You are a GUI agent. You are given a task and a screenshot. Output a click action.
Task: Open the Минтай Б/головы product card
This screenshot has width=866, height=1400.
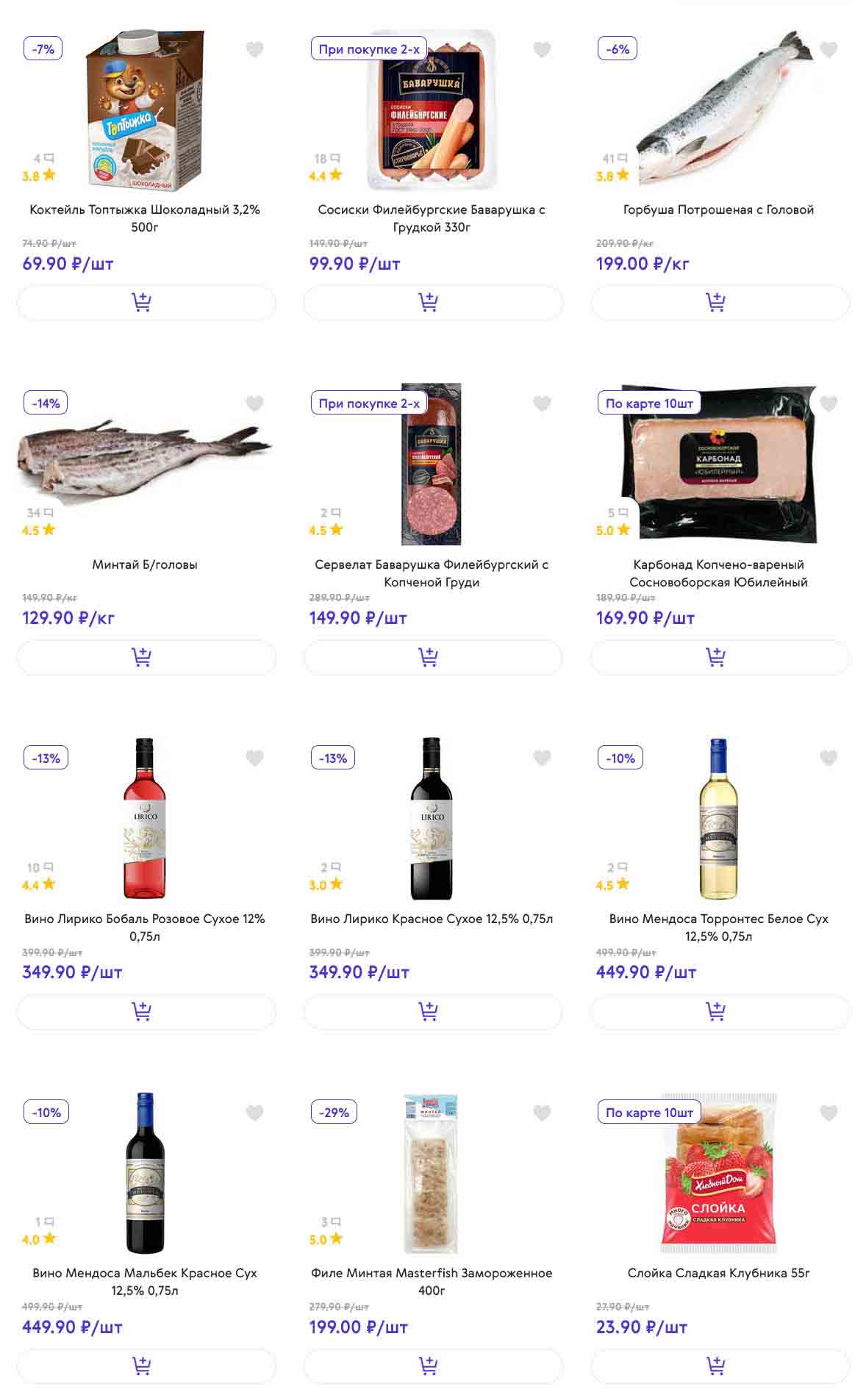[144, 564]
